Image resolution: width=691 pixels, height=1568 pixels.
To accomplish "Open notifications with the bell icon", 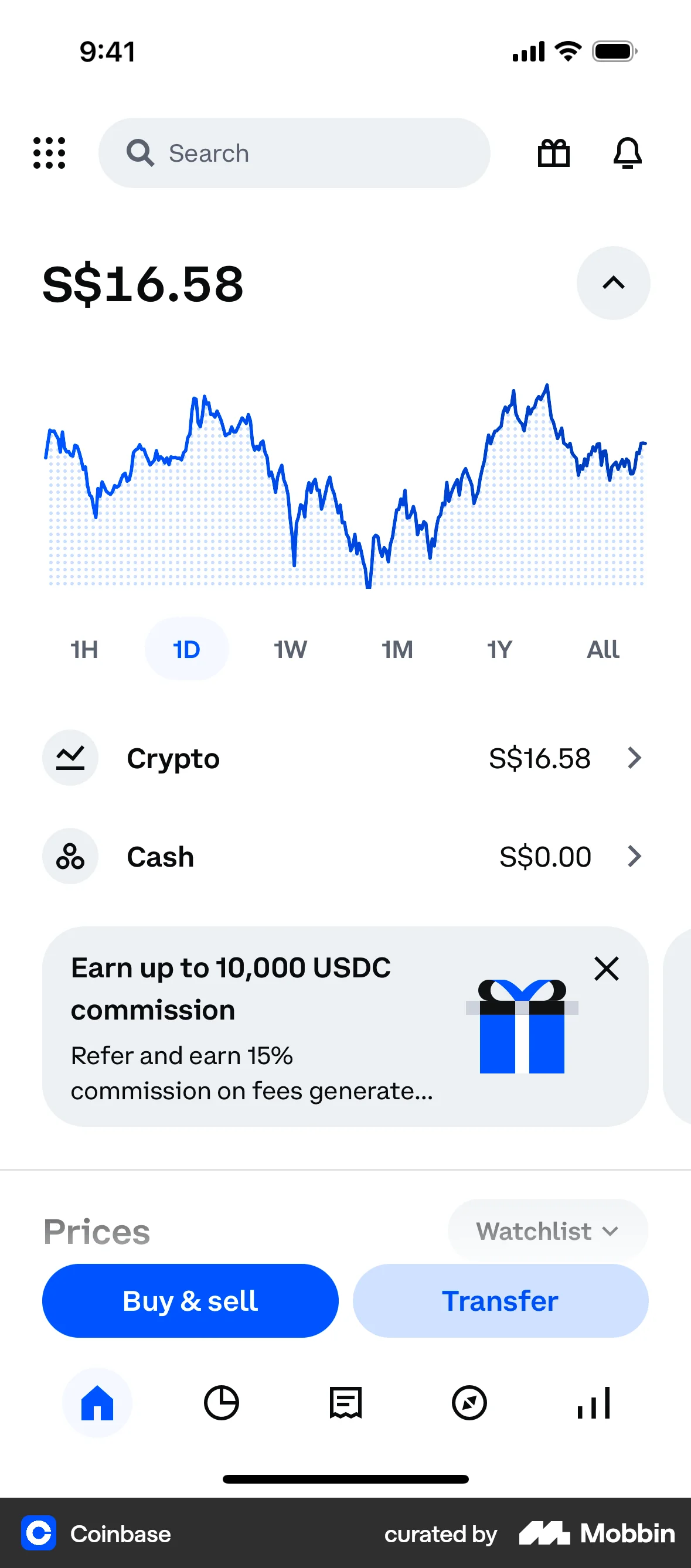I will (x=628, y=154).
